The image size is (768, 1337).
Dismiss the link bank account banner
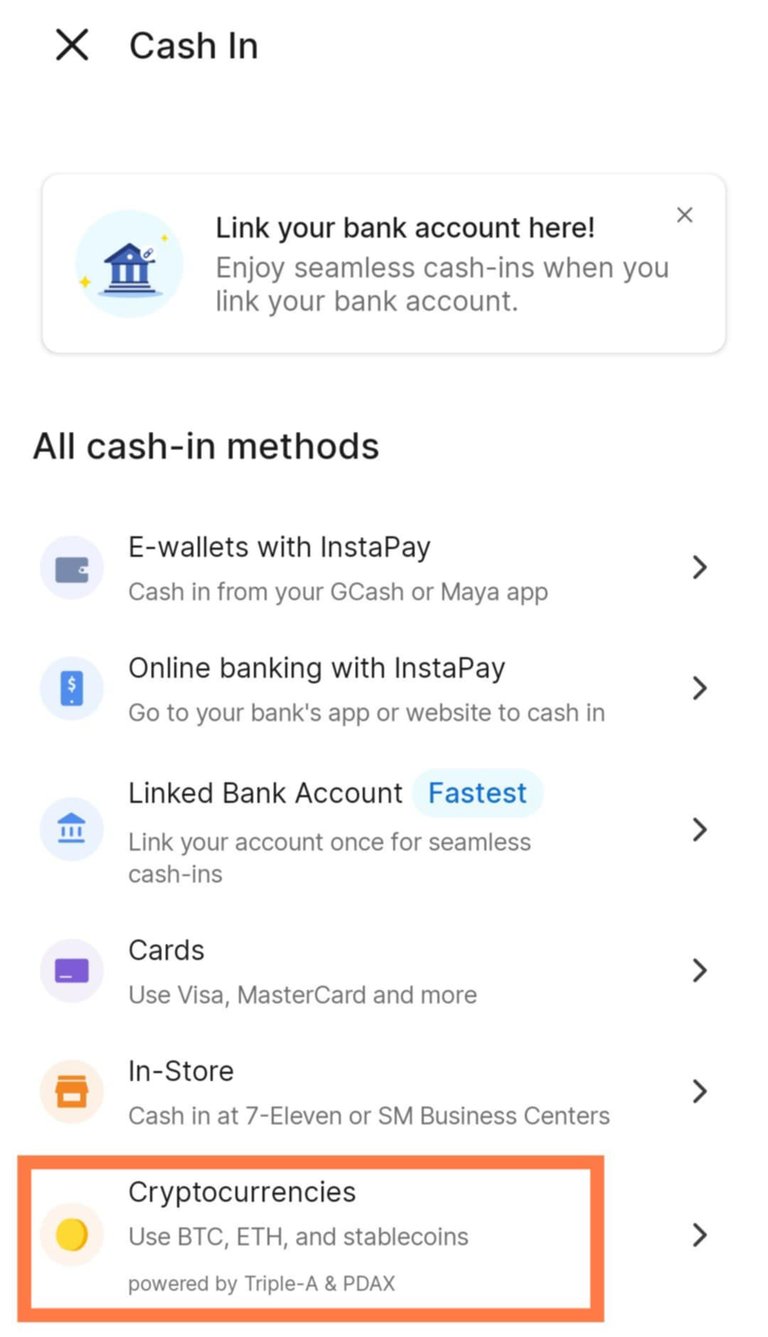coord(684,215)
